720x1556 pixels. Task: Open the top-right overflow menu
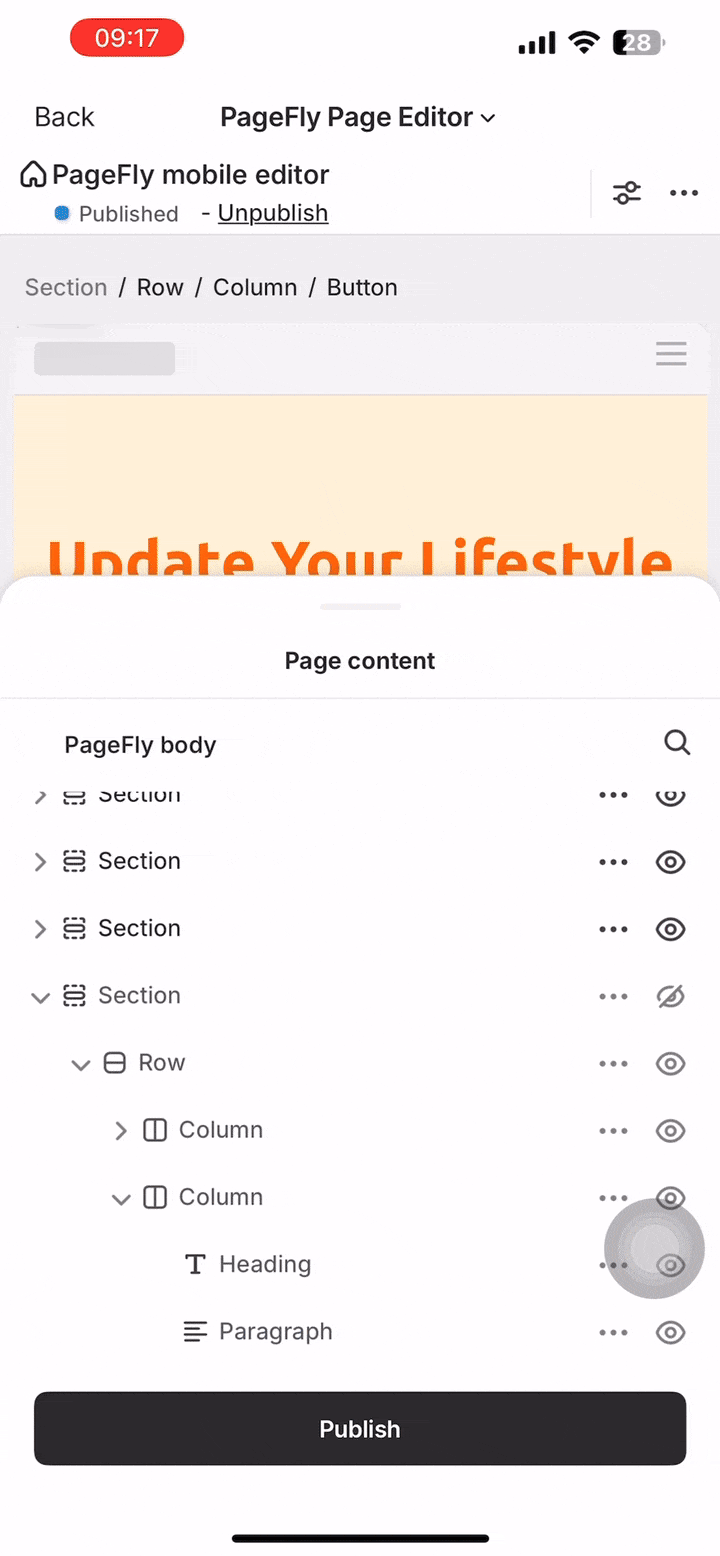684,193
